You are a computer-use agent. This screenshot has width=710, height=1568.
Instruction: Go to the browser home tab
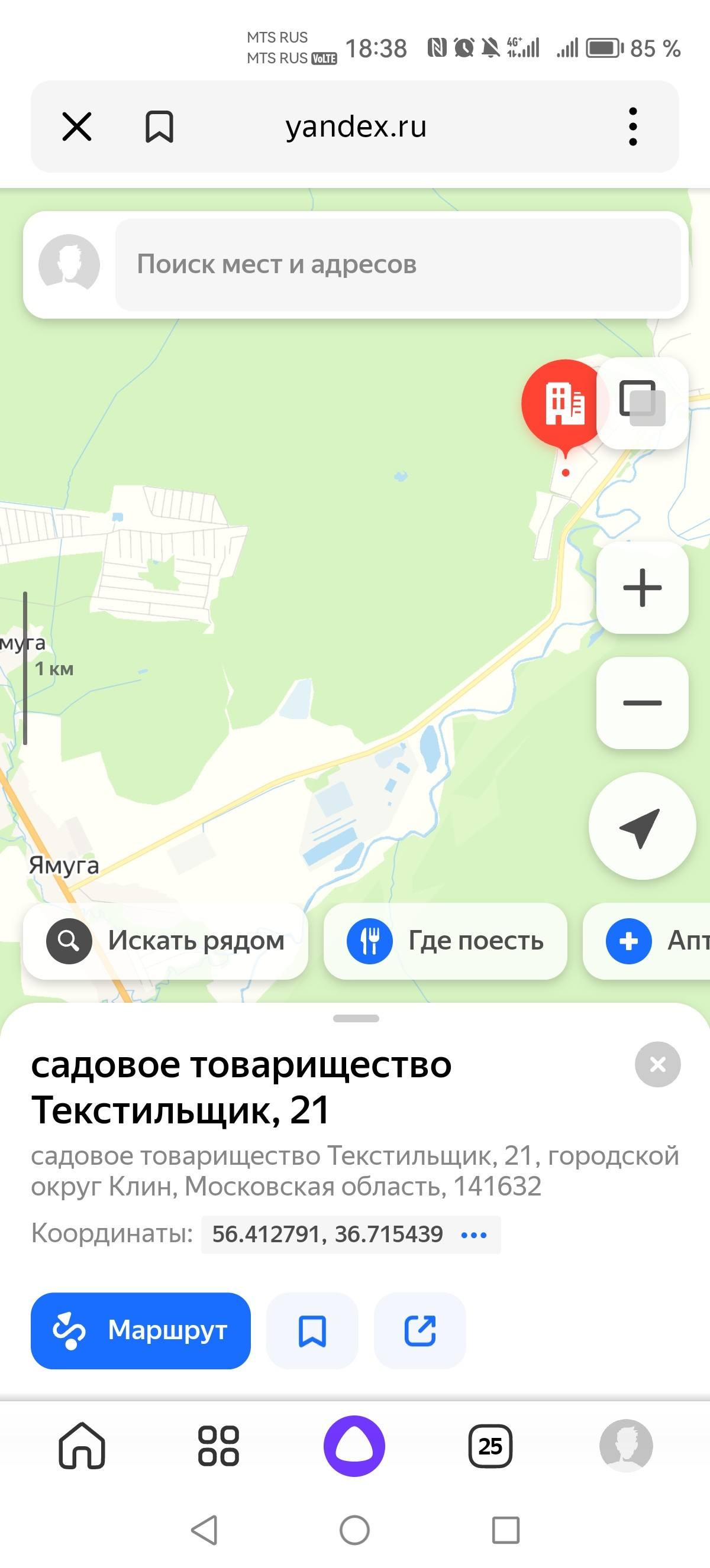click(82, 1446)
